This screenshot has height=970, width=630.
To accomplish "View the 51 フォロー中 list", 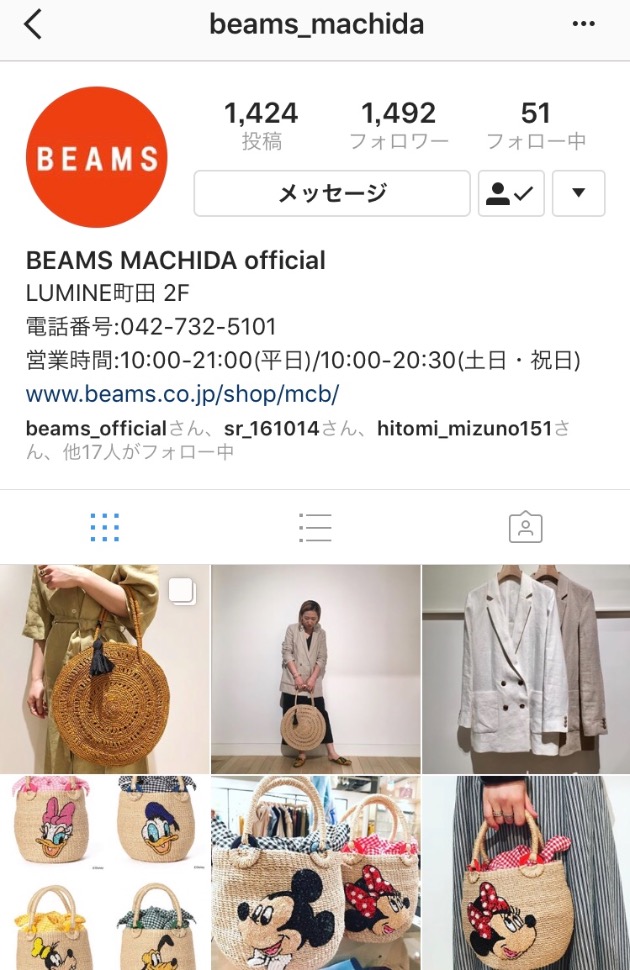I will click(x=536, y=125).
